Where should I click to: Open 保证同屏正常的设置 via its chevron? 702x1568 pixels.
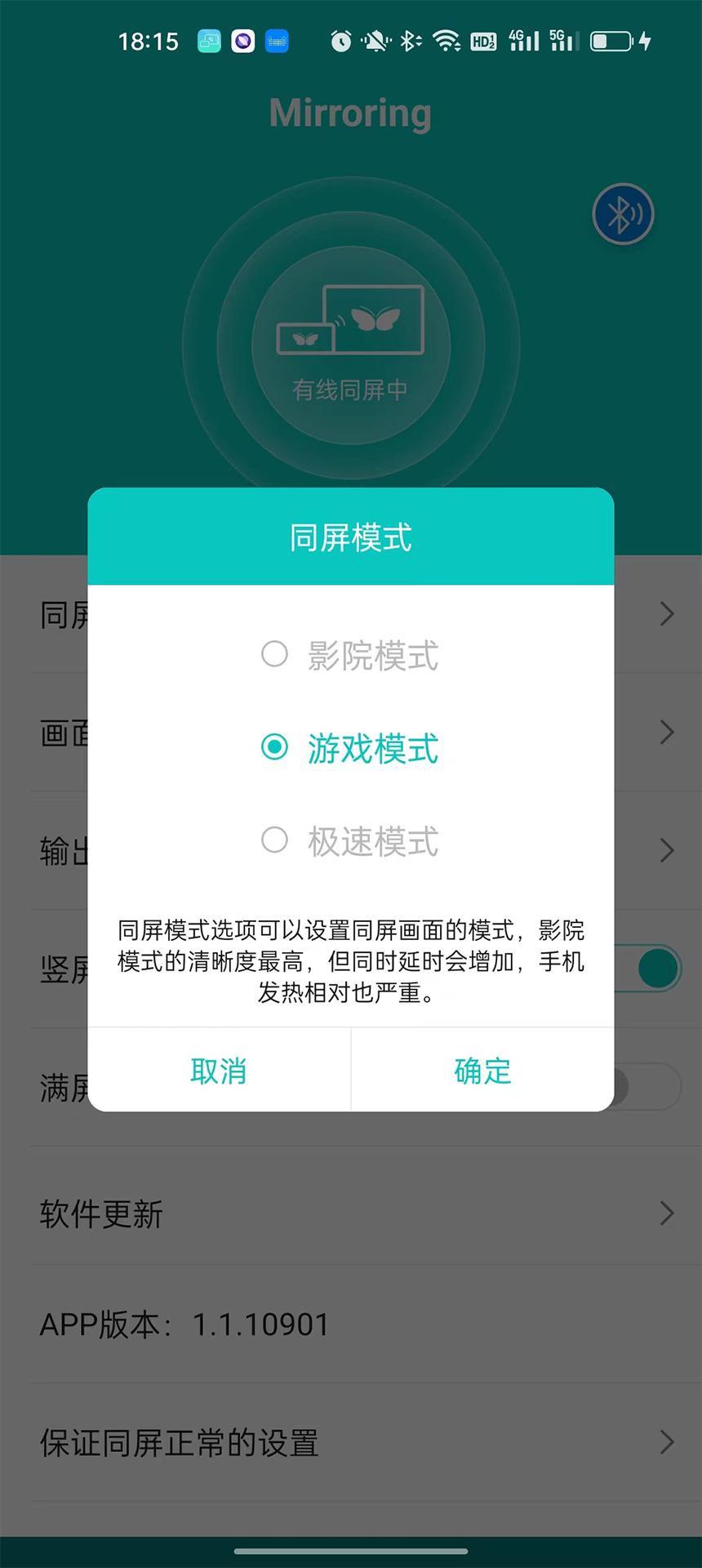coord(665,1443)
